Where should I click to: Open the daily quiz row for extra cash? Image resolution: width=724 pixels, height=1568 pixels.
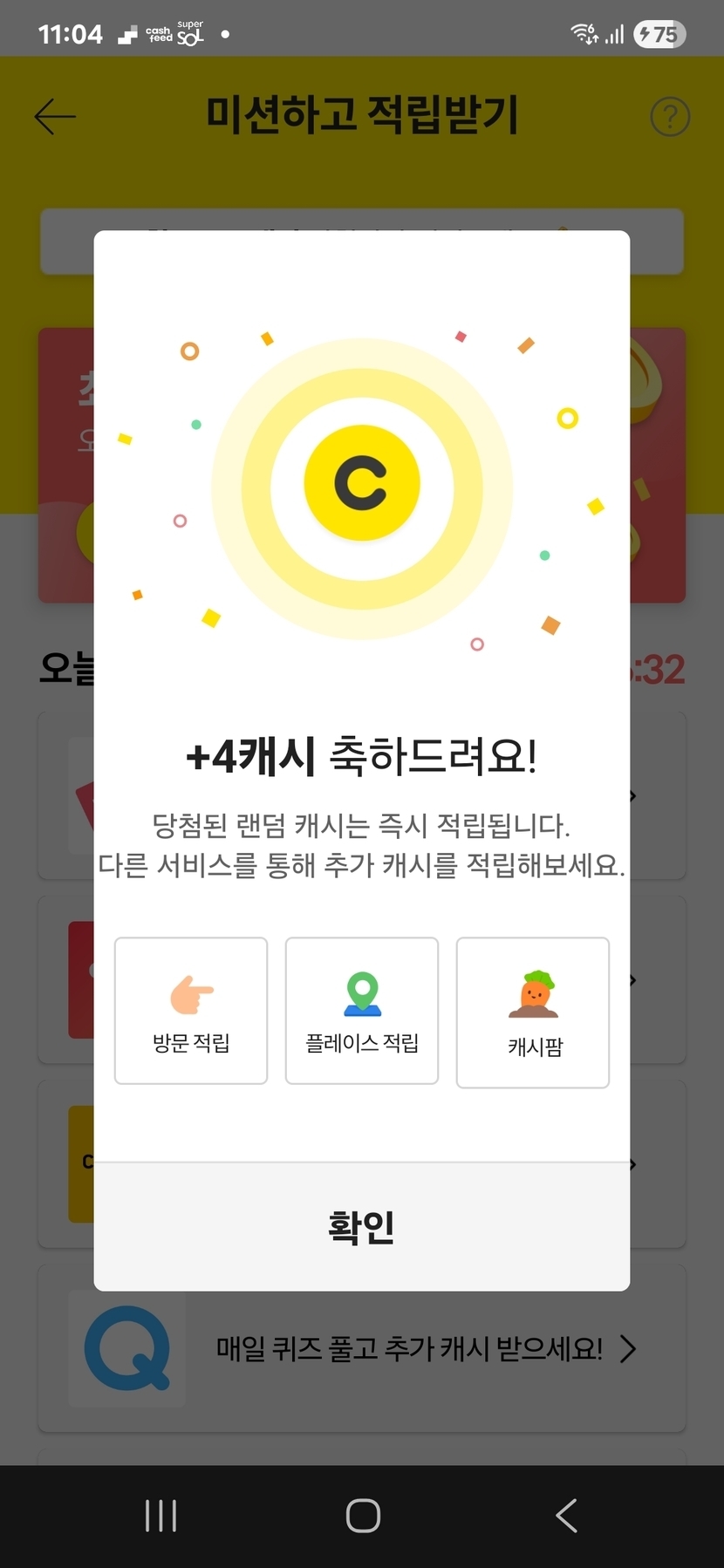point(362,1349)
